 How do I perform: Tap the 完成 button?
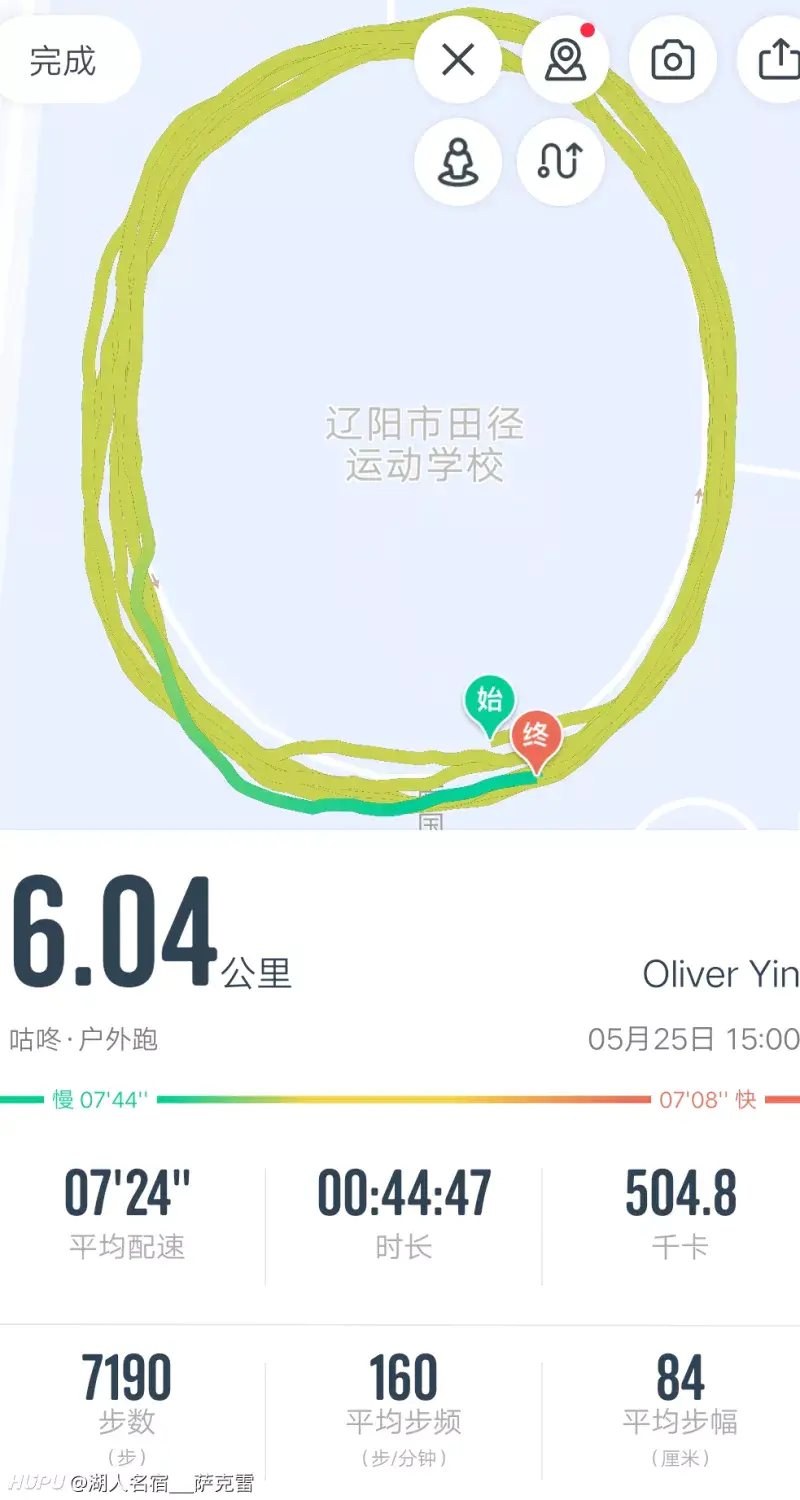[63, 60]
